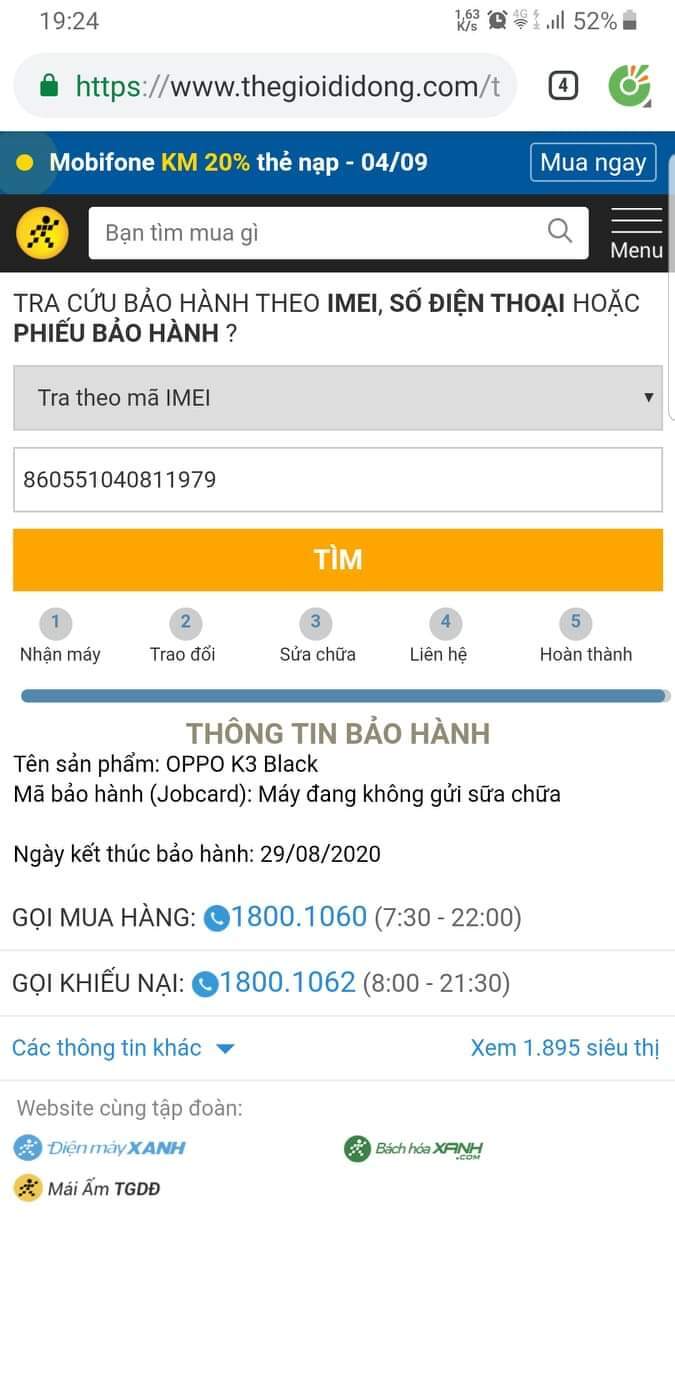The height and width of the screenshot is (1388, 675).
Task: Expand Các thông tin khác
Action: 122,1048
